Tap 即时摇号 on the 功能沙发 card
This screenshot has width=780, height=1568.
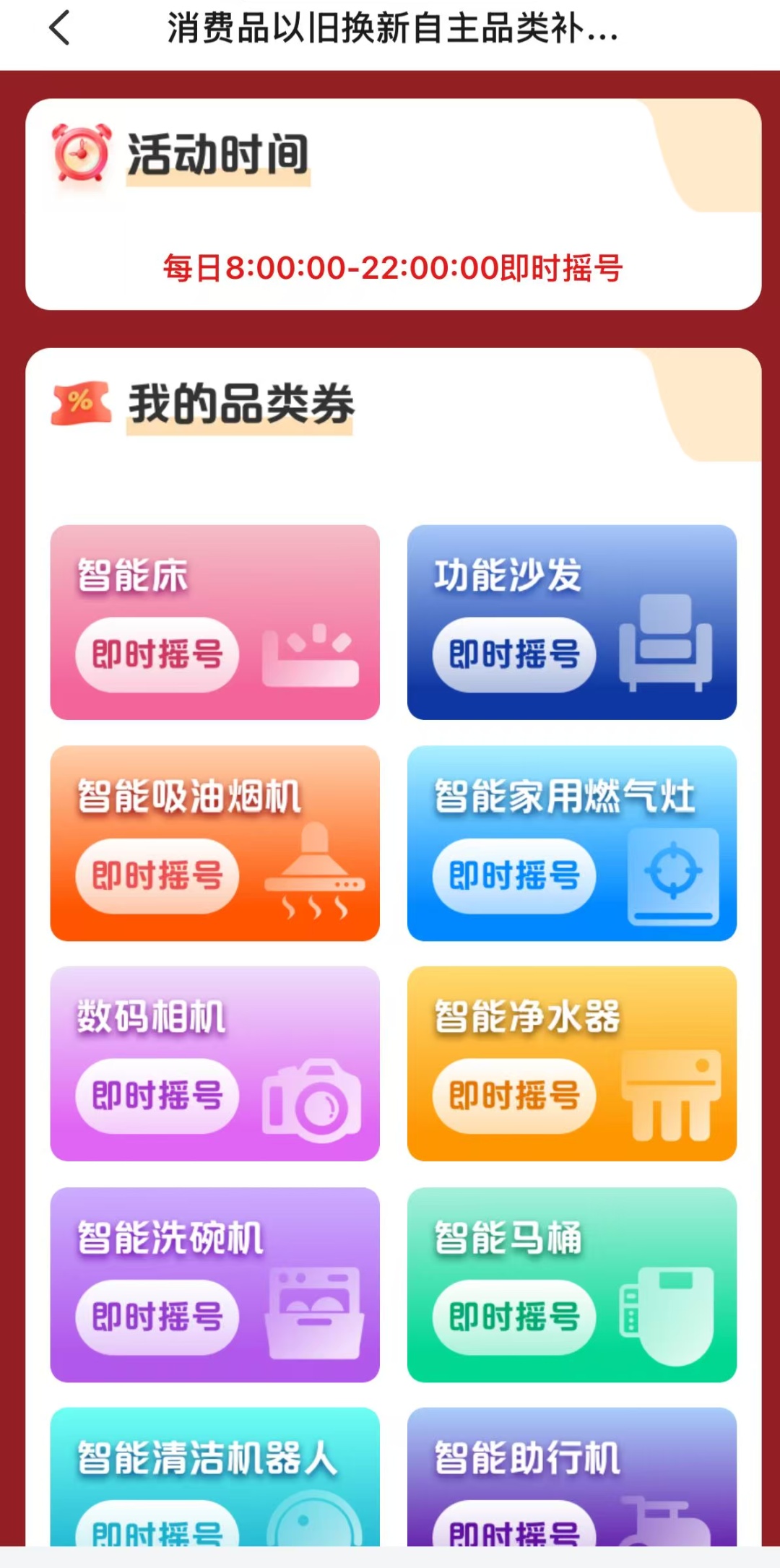[513, 654]
